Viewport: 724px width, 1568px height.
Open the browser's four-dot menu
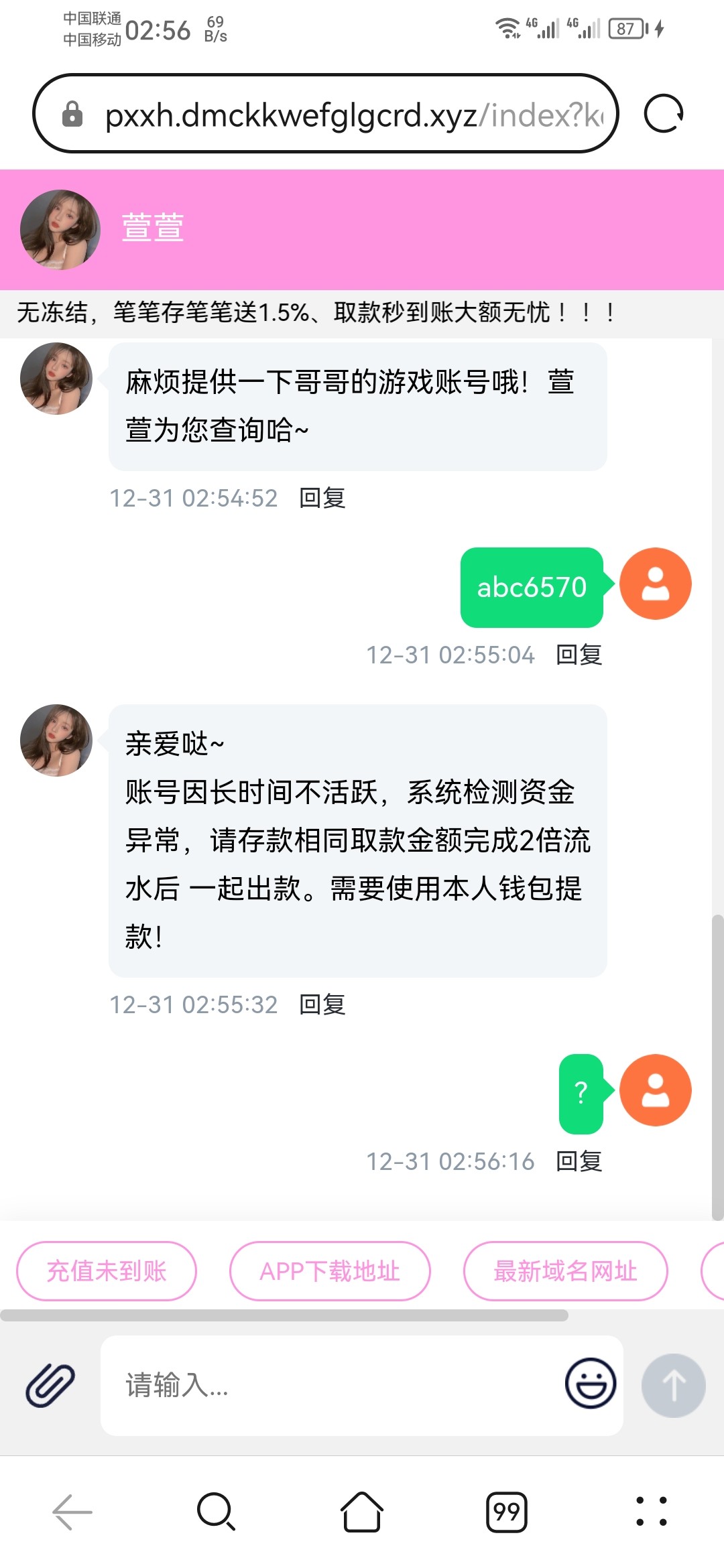coord(652,1512)
